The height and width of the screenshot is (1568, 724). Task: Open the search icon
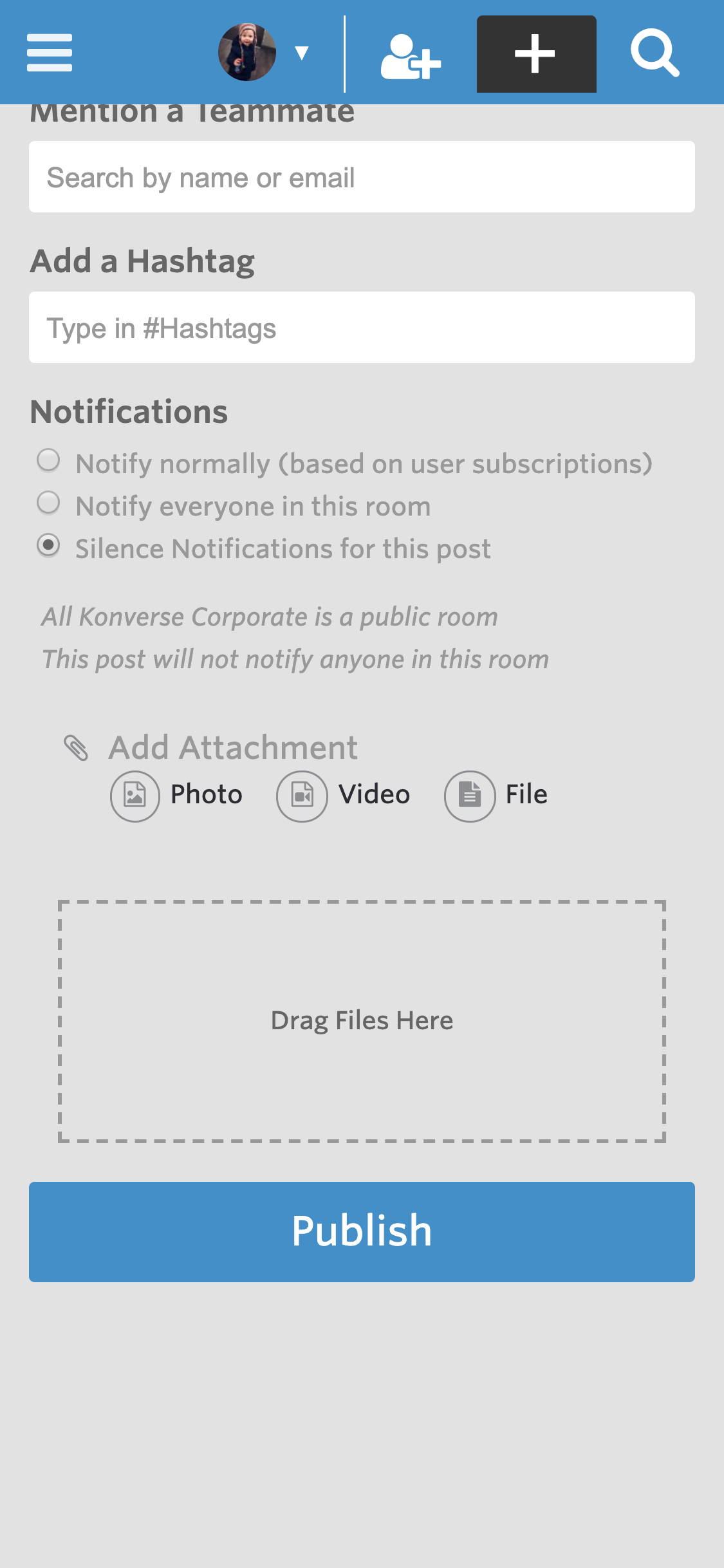tap(654, 53)
